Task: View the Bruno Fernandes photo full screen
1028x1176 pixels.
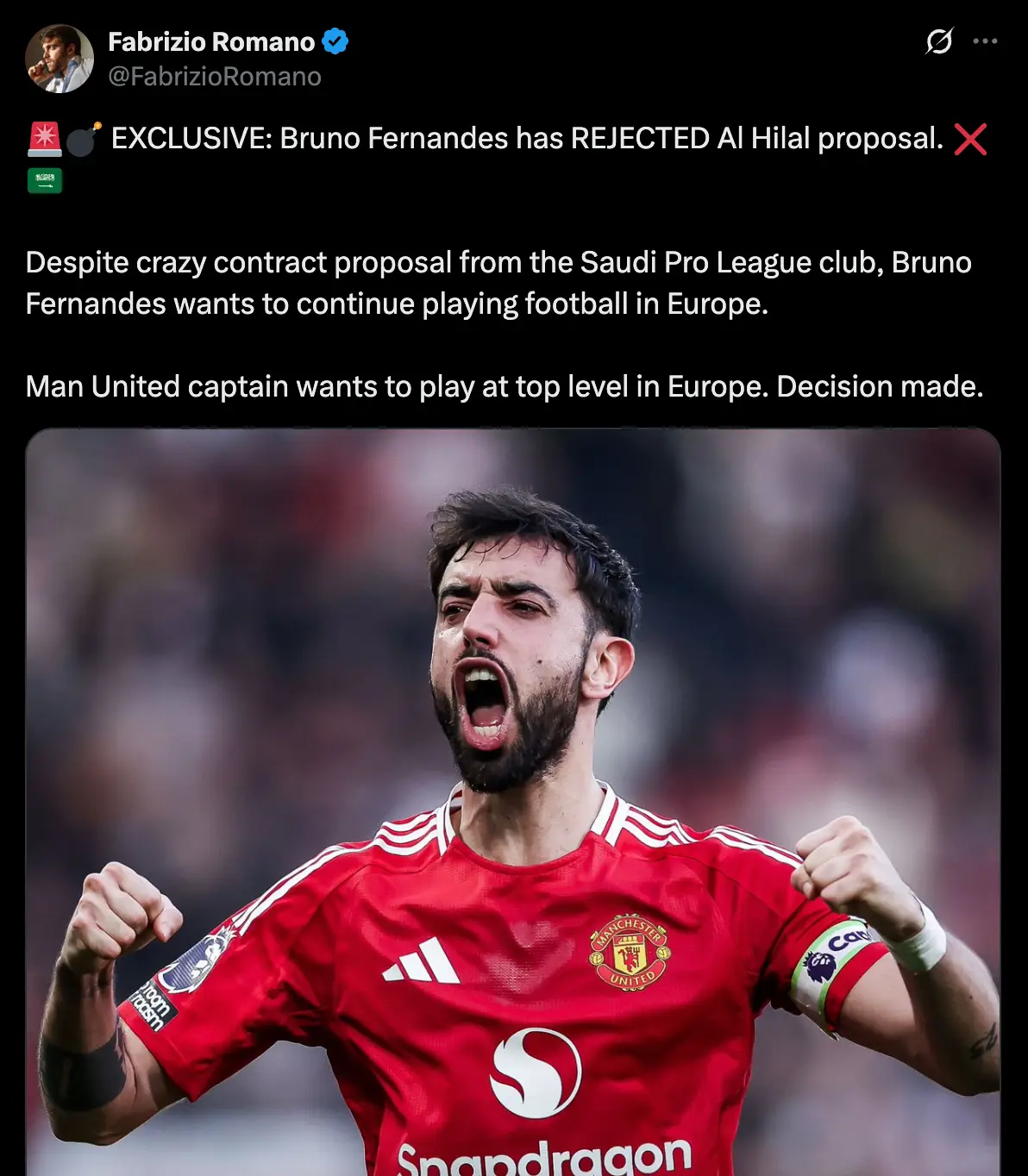Action: pos(512,802)
